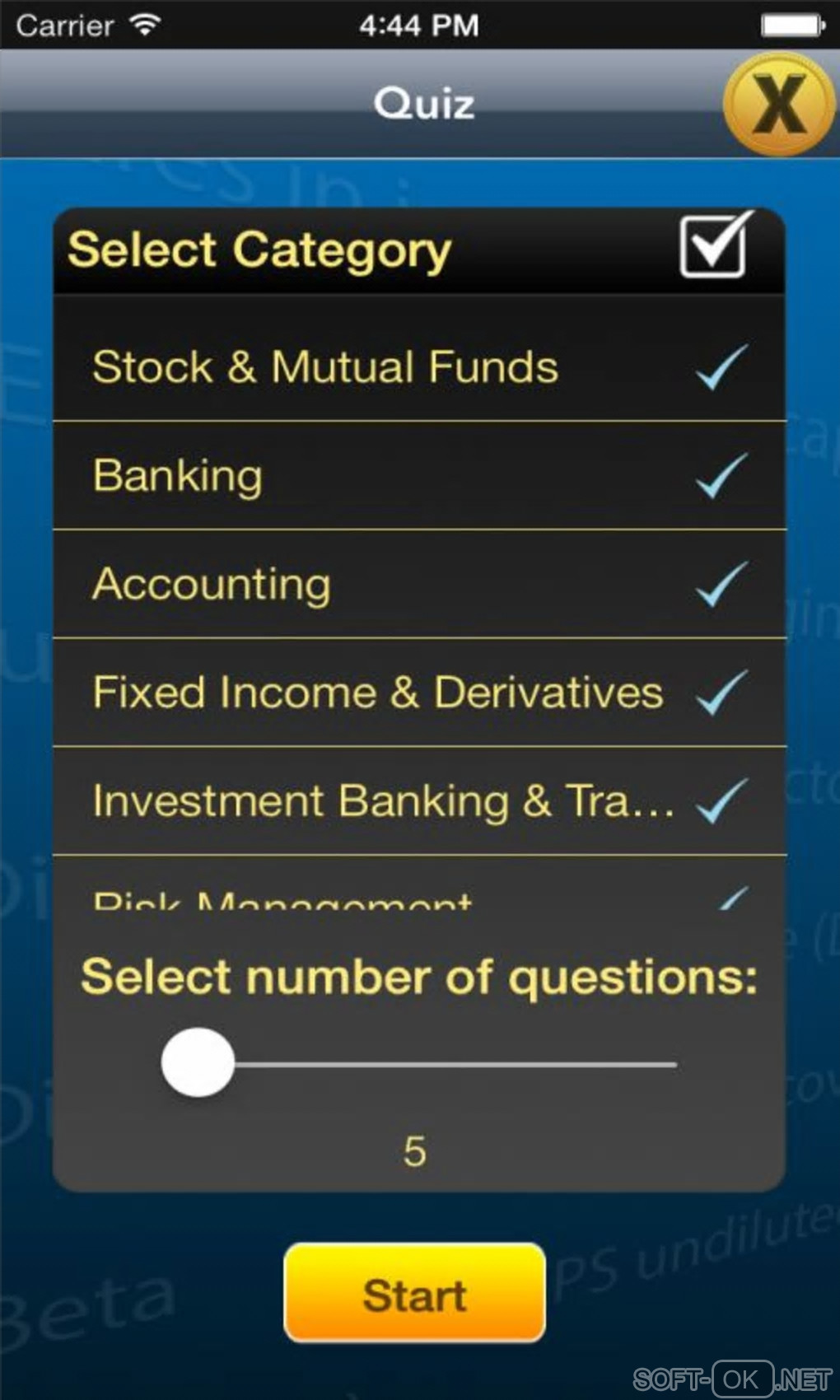The width and height of the screenshot is (840, 1400).
Task: Close the Quiz screen with the X button
Action: (778, 105)
